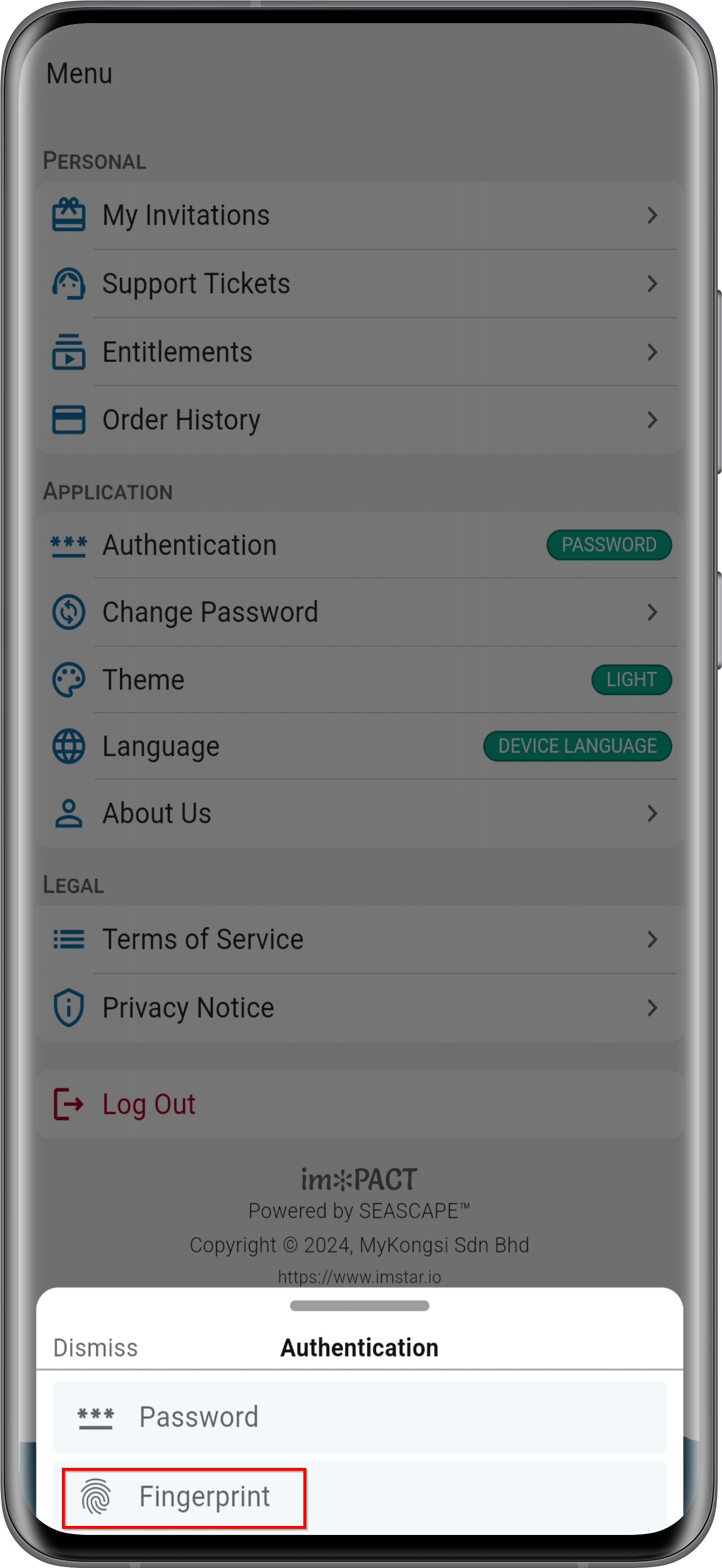Select Fingerprint authentication option
The image size is (722, 1568).
coord(359,1496)
